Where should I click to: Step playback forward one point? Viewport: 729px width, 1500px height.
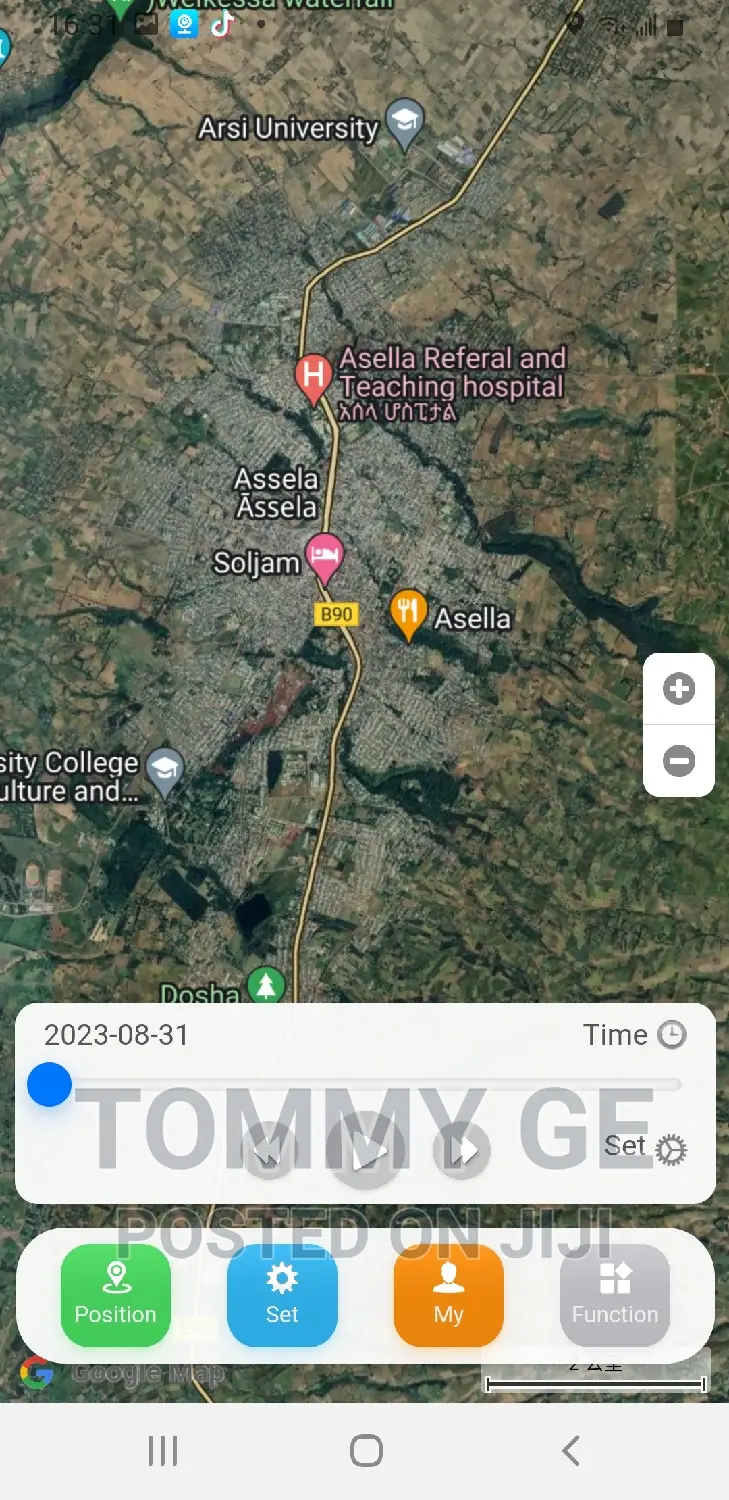coord(462,1150)
